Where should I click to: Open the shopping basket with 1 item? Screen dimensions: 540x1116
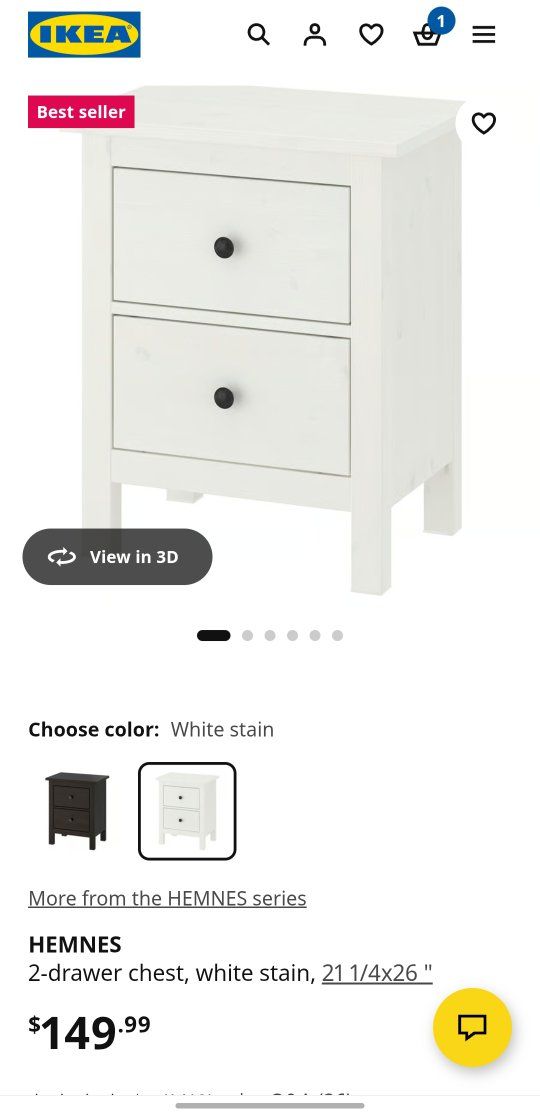click(428, 33)
